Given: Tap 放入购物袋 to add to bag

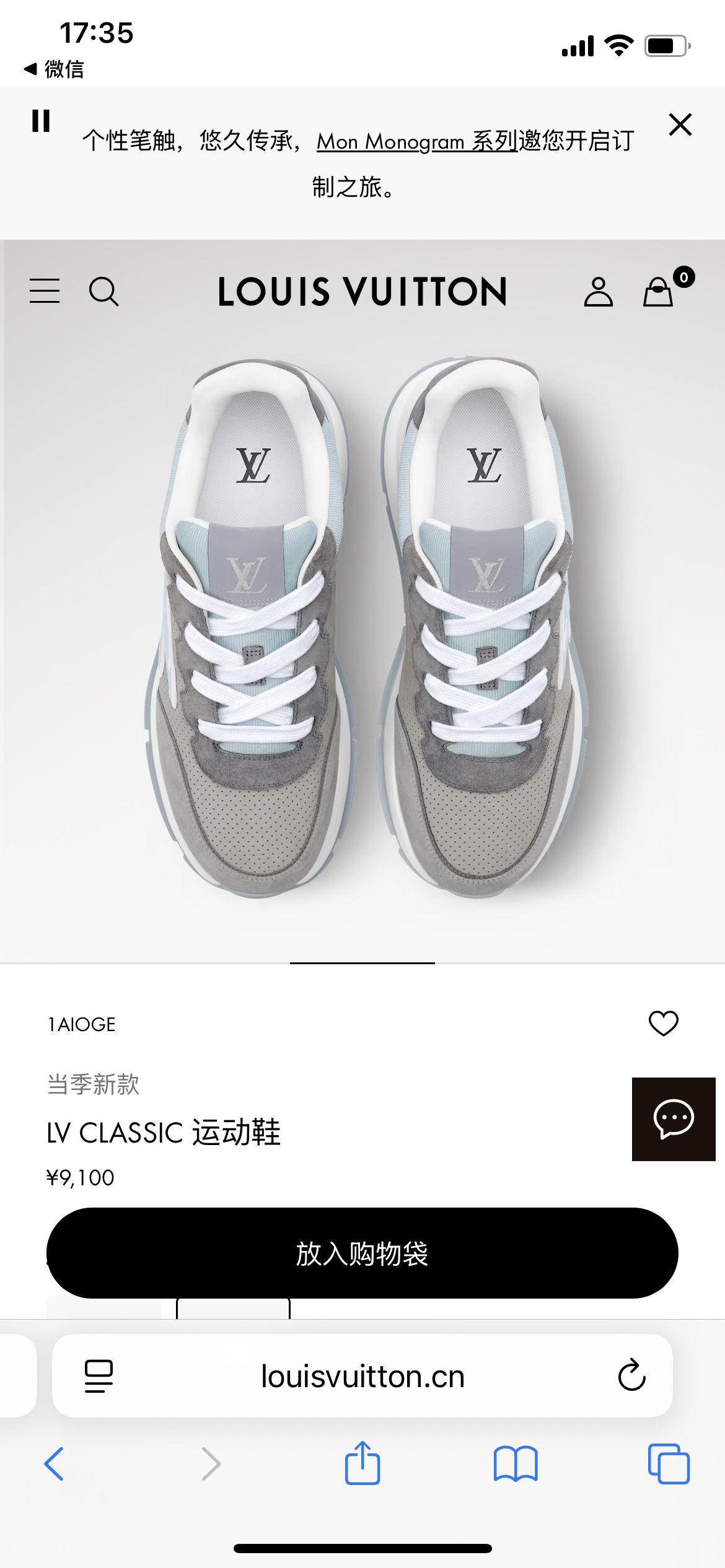Looking at the screenshot, I should [362, 1253].
